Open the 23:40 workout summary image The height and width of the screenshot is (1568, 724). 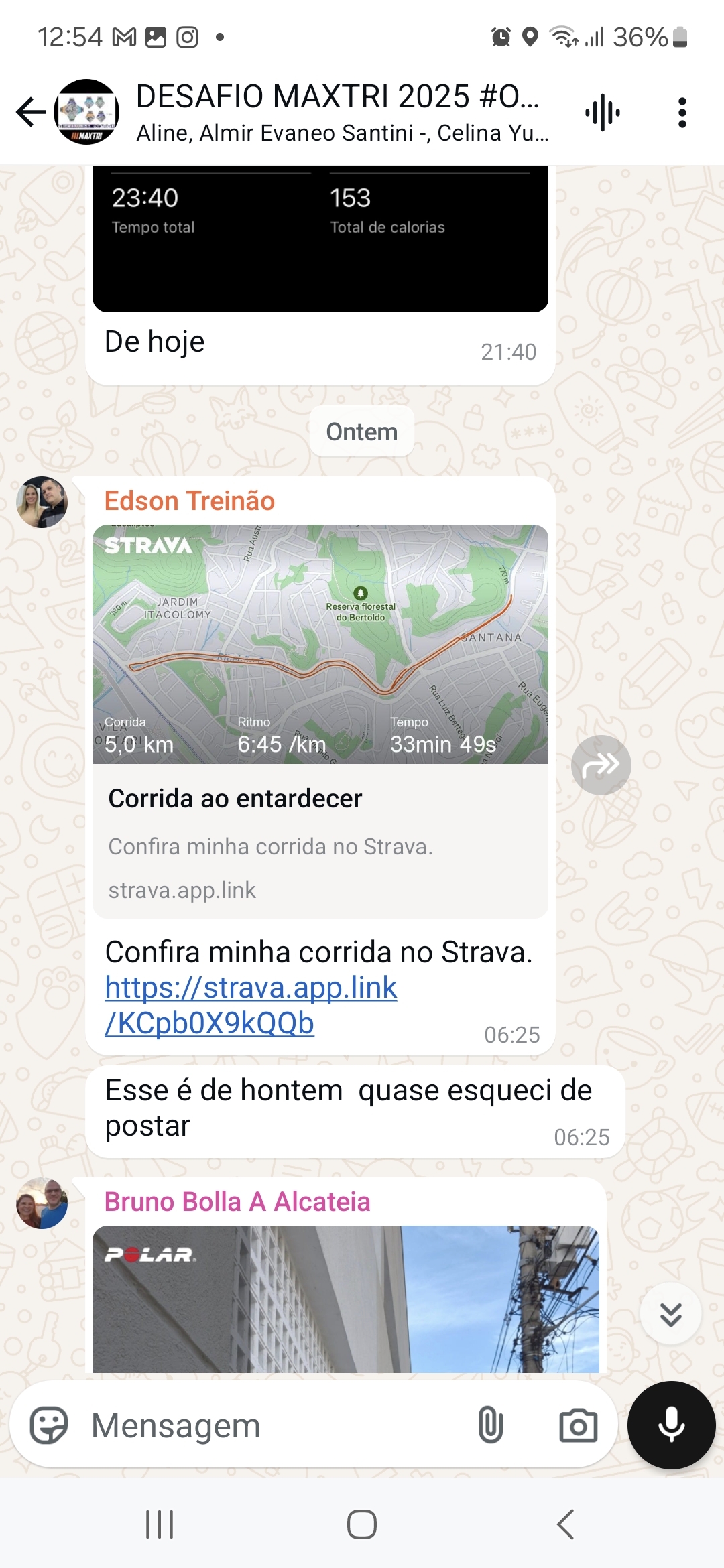(320, 239)
